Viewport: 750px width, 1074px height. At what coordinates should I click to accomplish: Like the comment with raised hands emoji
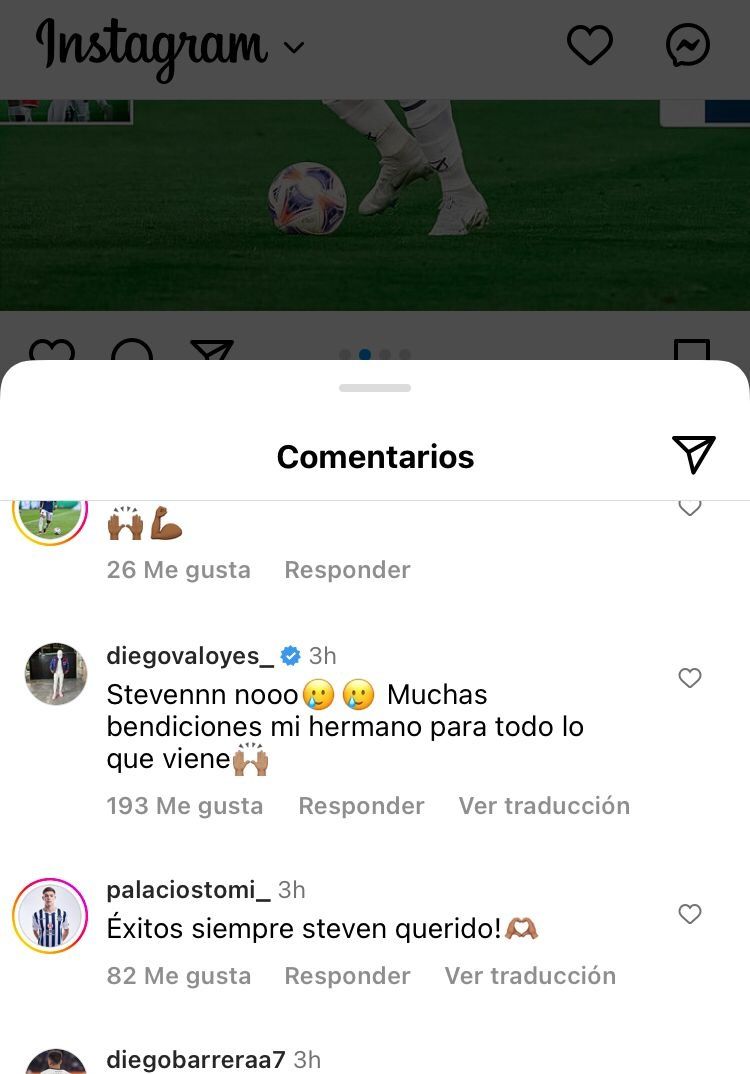coord(690,508)
